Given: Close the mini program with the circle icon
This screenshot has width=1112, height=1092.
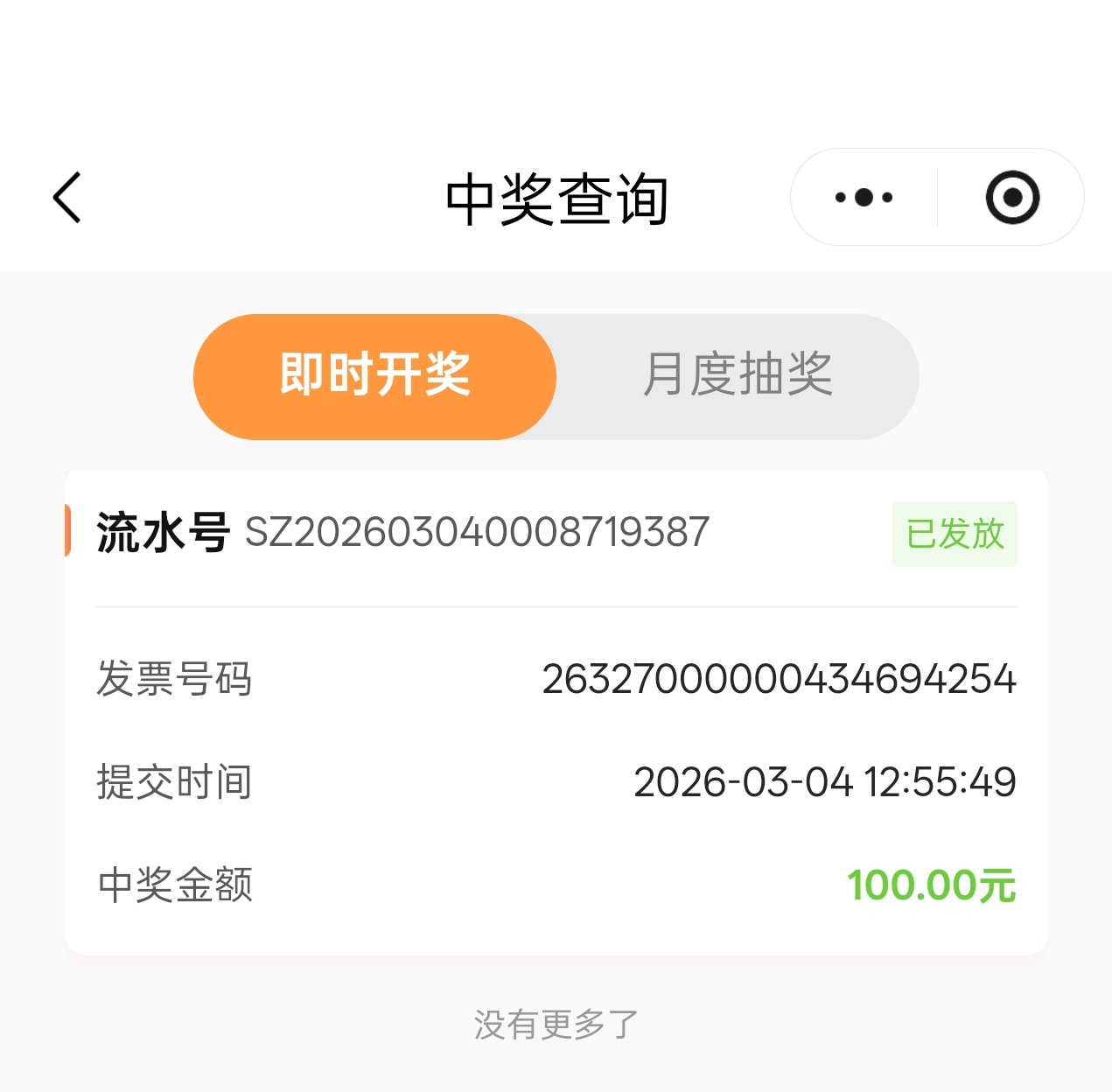Looking at the screenshot, I should [x=1012, y=198].
